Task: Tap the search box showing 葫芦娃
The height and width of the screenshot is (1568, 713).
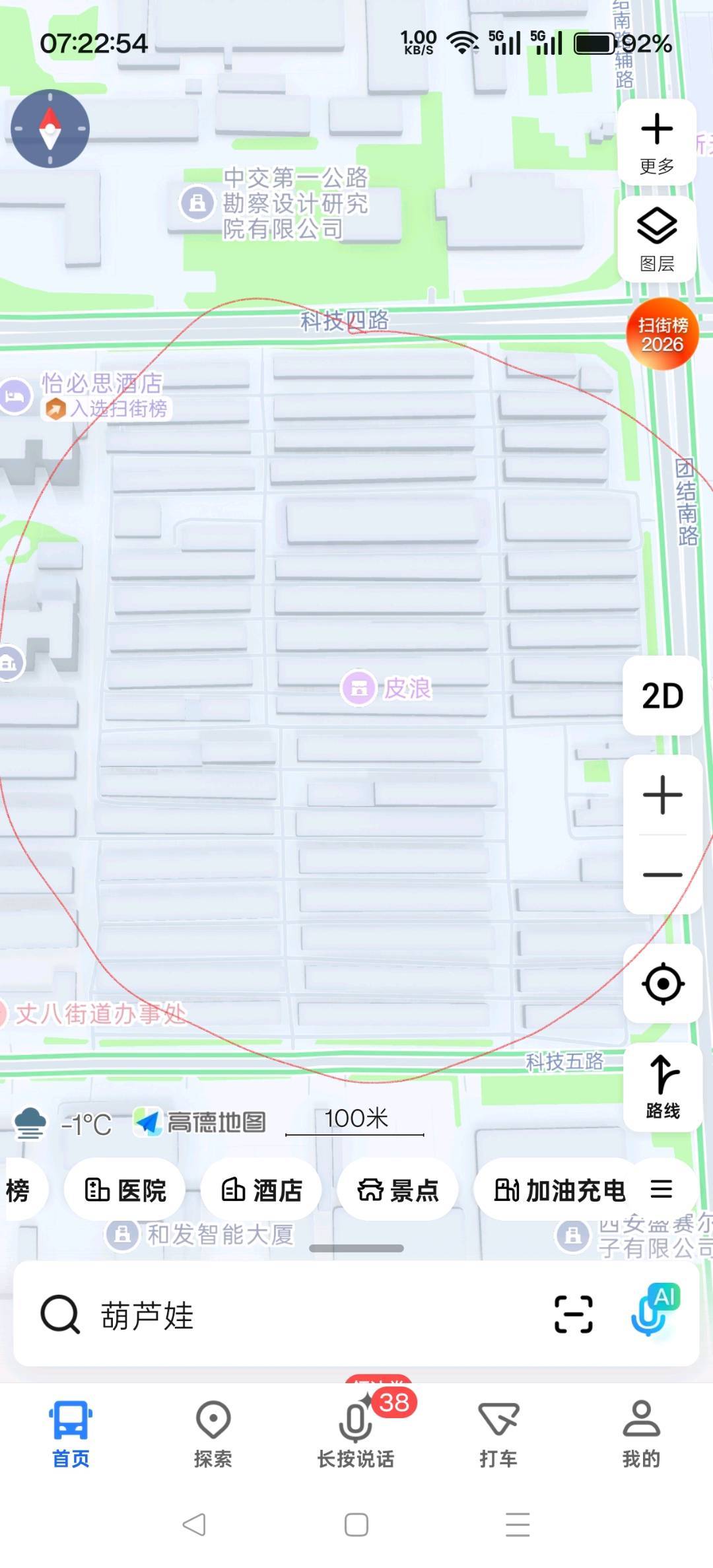Action: click(x=290, y=1314)
